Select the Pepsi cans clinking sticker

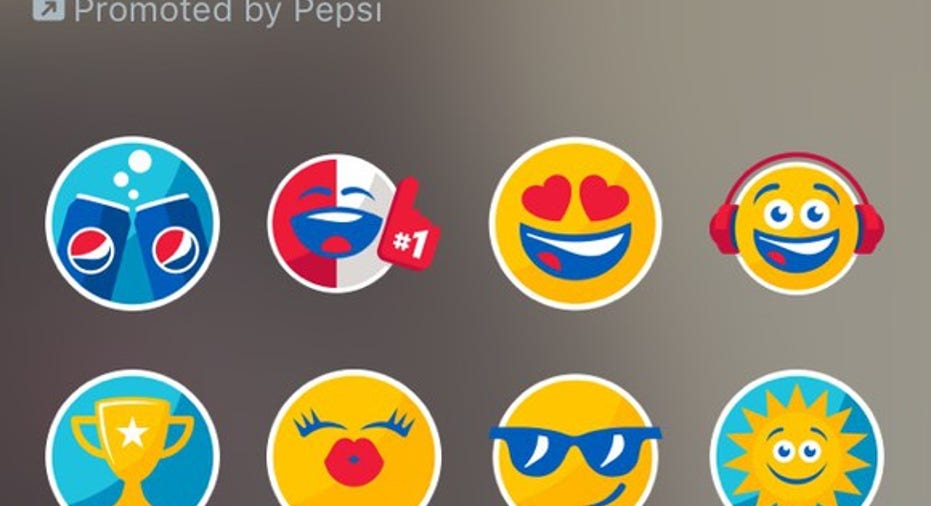132,223
